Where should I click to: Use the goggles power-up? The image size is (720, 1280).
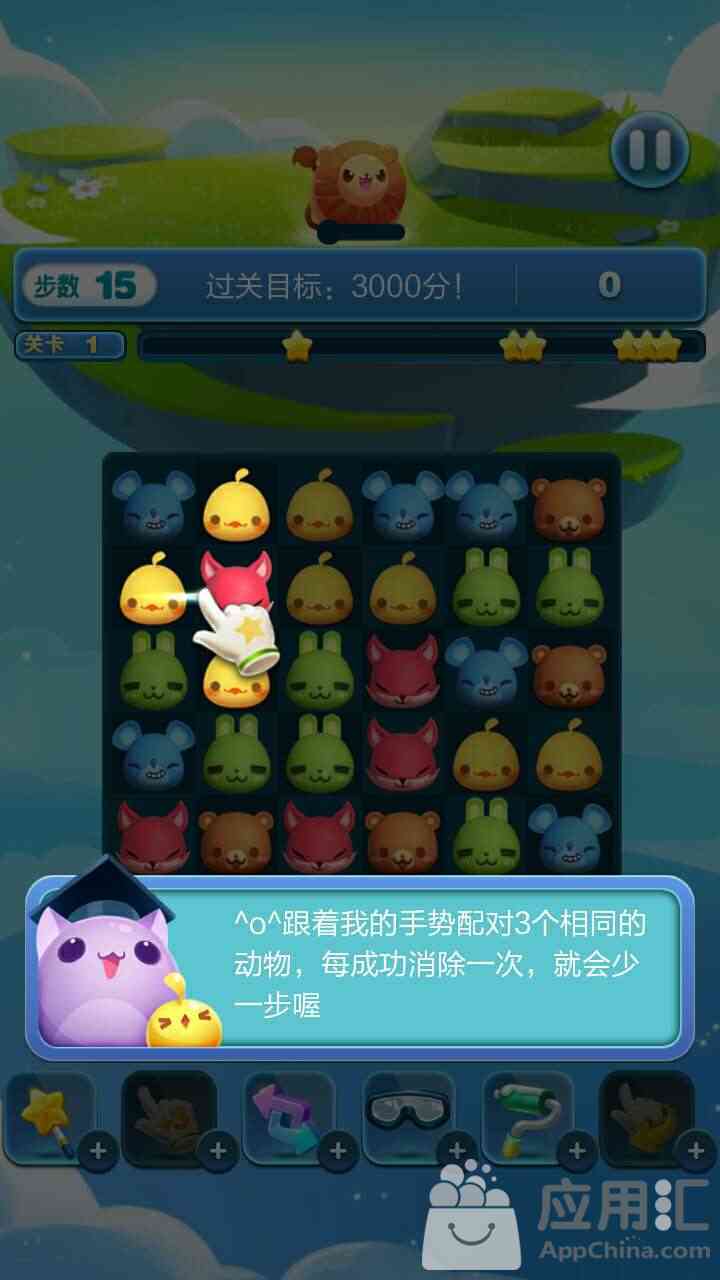[x=409, y=1117]
